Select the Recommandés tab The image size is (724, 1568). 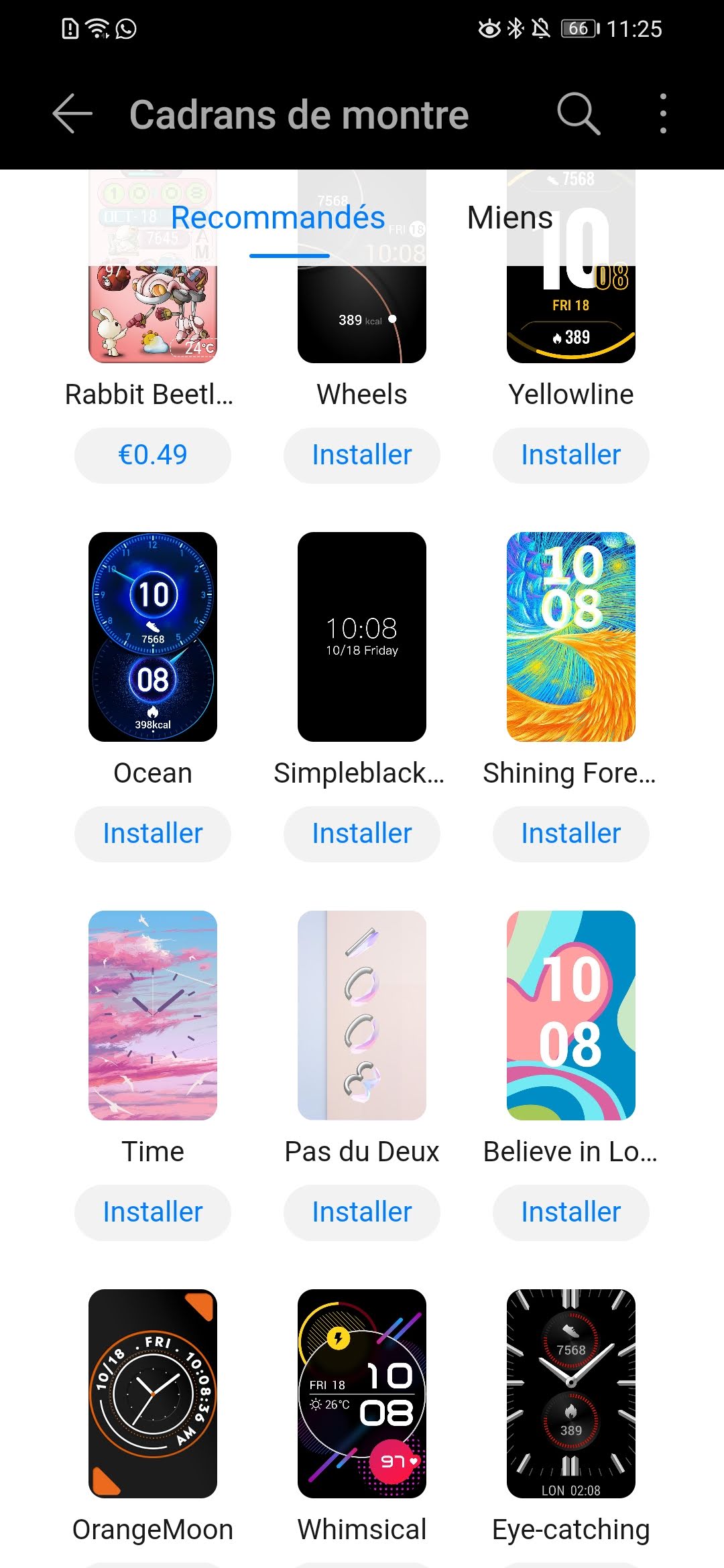278,218
